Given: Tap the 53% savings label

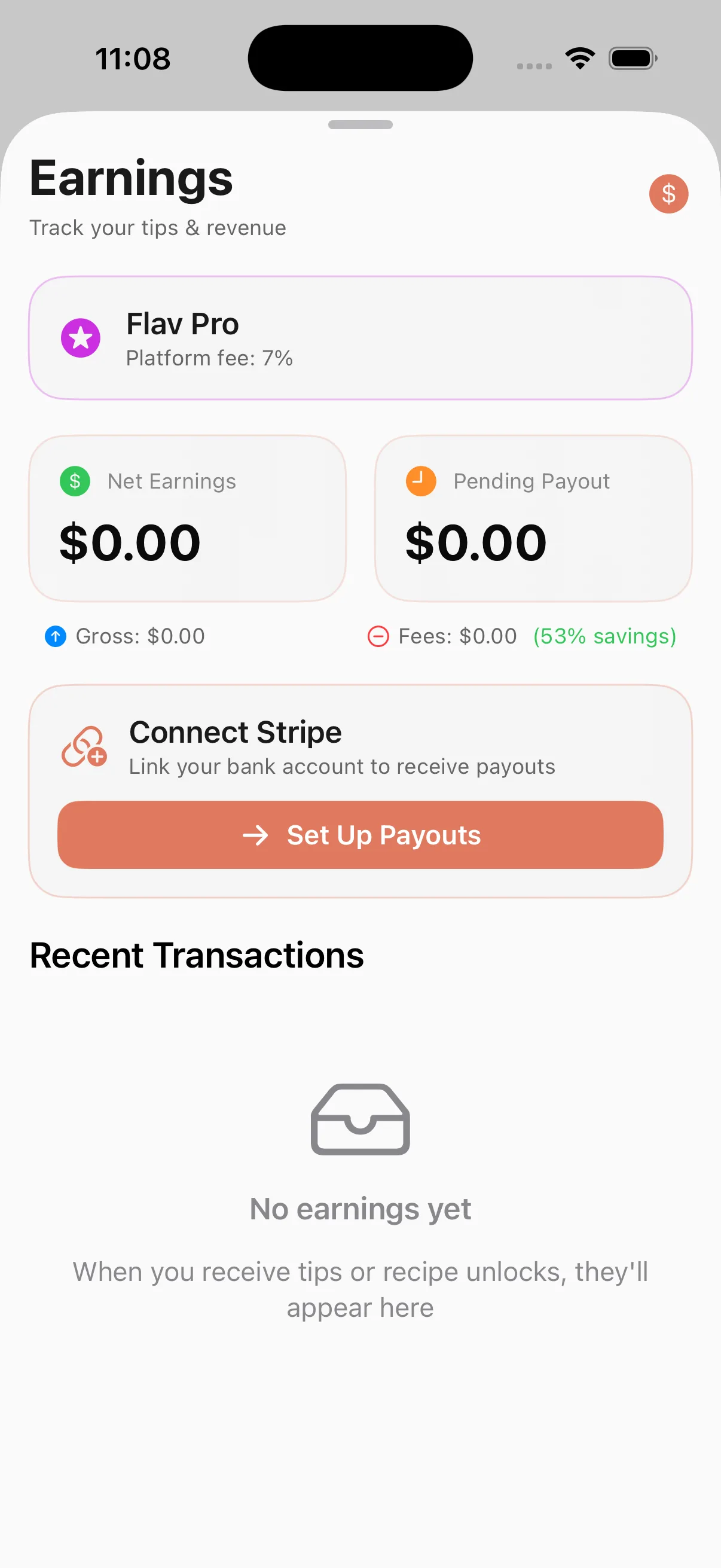Looking at the screenshot, I should [604, 636].
